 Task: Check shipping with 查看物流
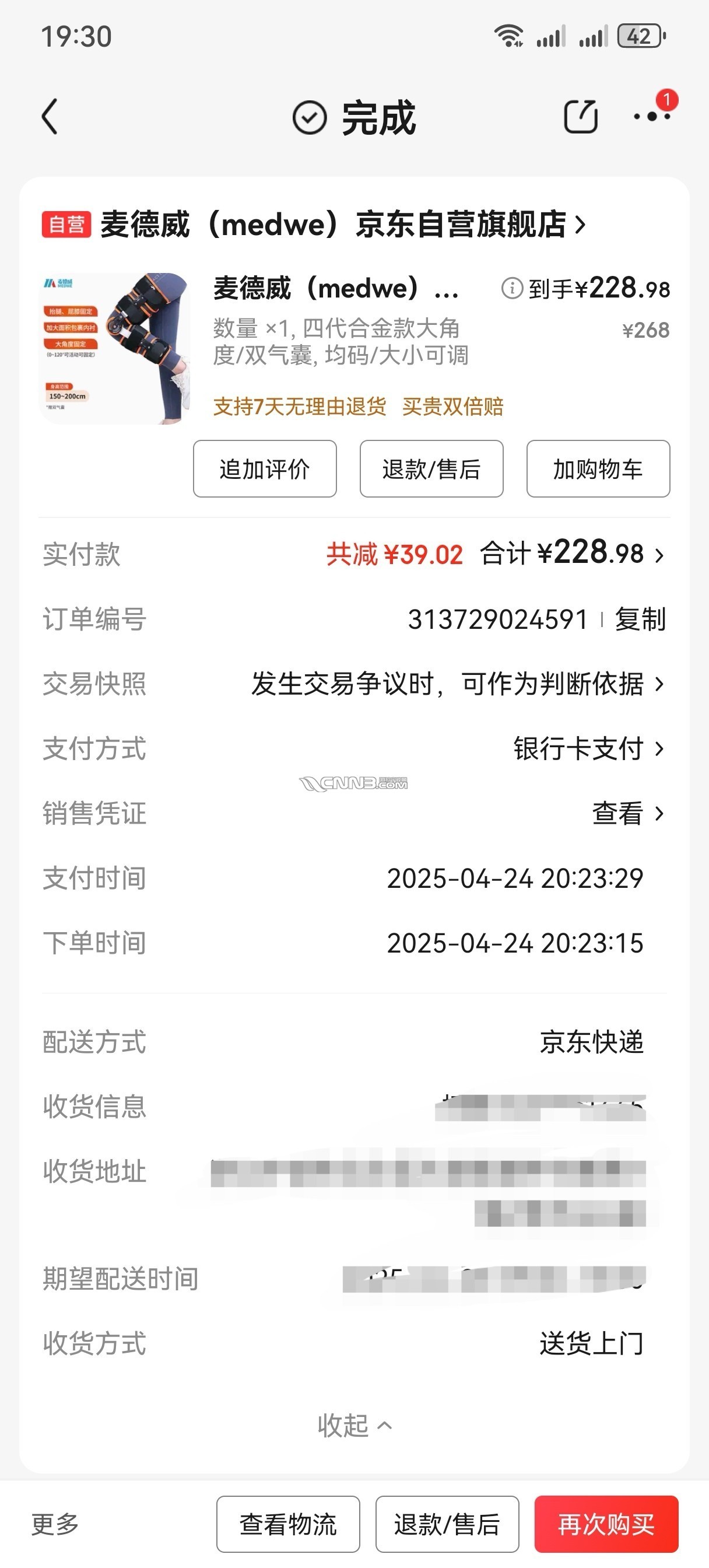288,1524
